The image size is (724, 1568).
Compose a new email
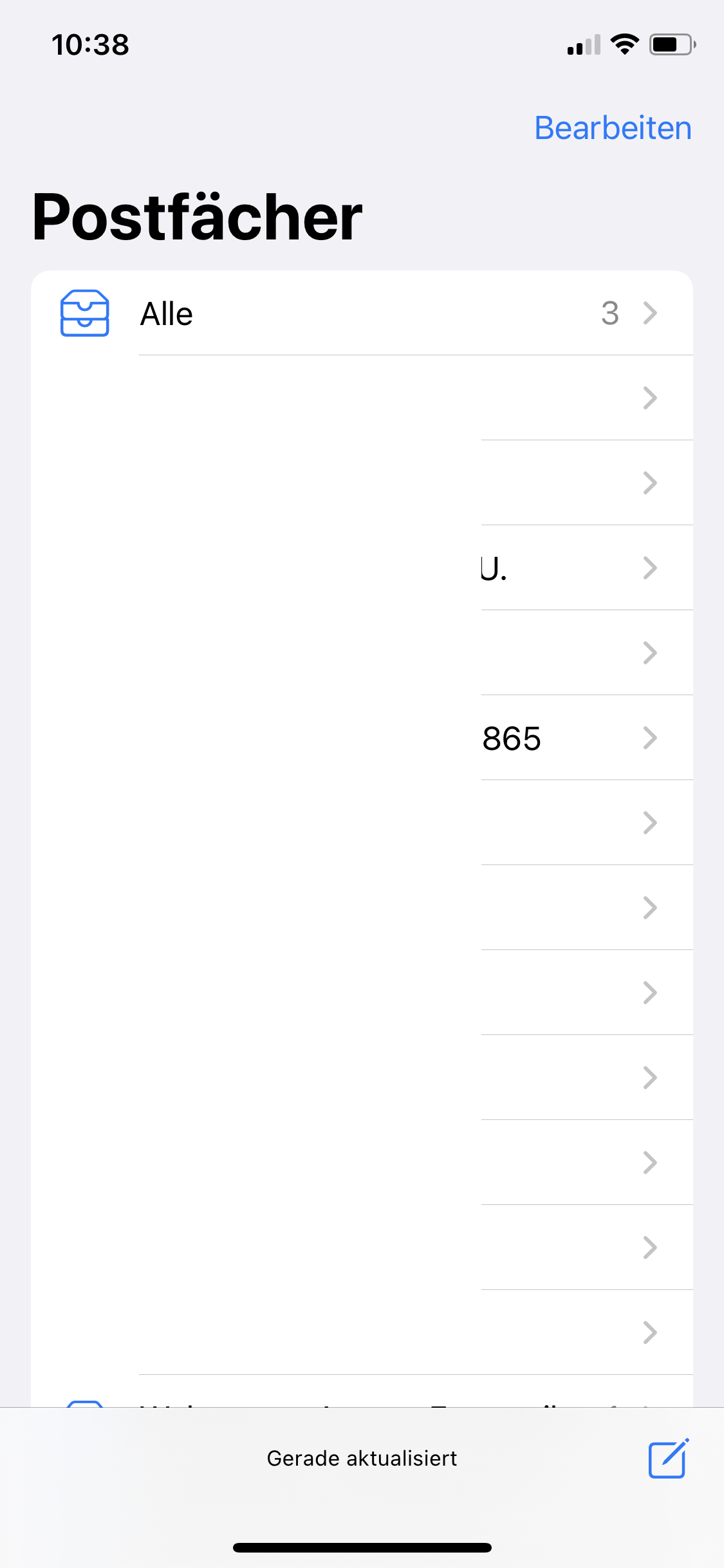tap(668, 1459)
